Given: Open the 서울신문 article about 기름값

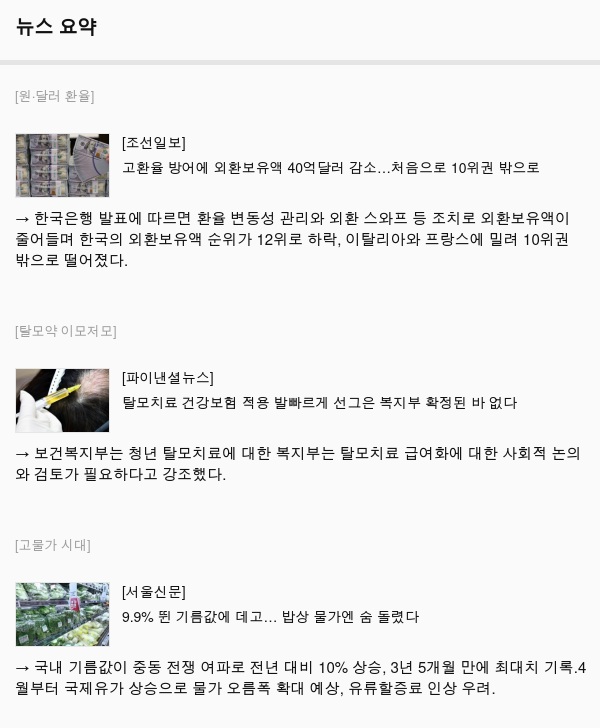Looking at the screenshot, I should point(270,617).
